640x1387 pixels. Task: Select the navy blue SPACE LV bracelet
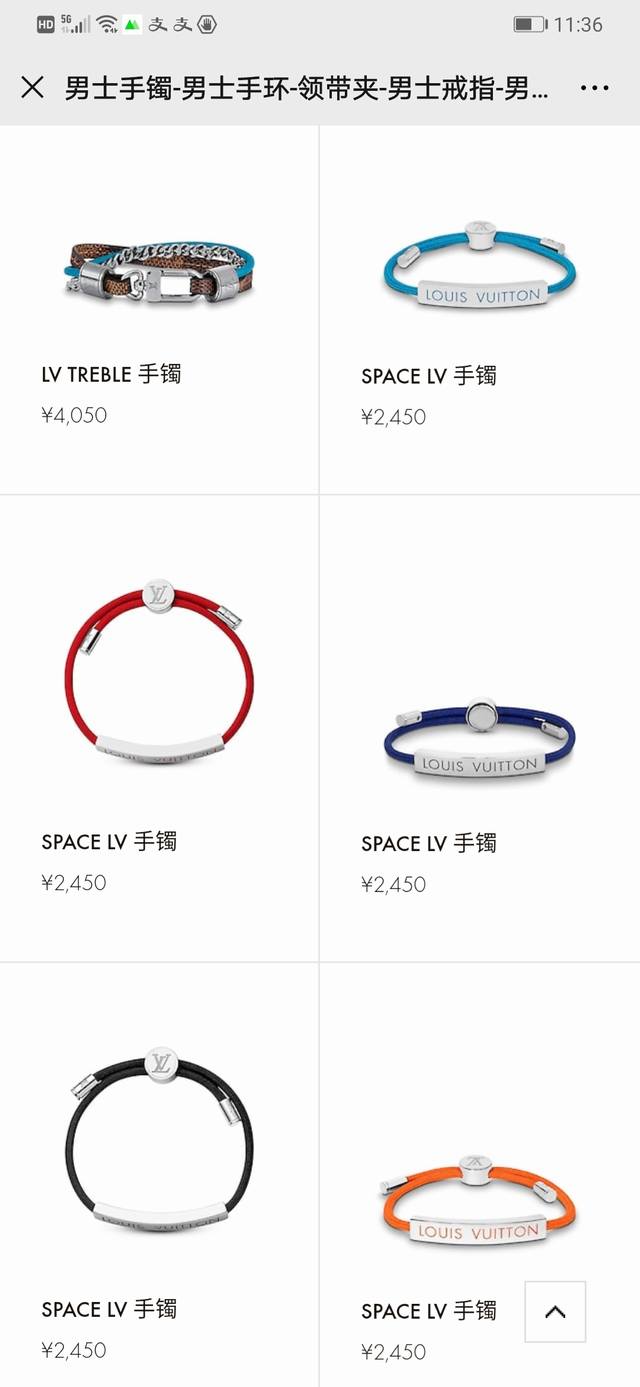pyautogui.click(x=478, y=742)
